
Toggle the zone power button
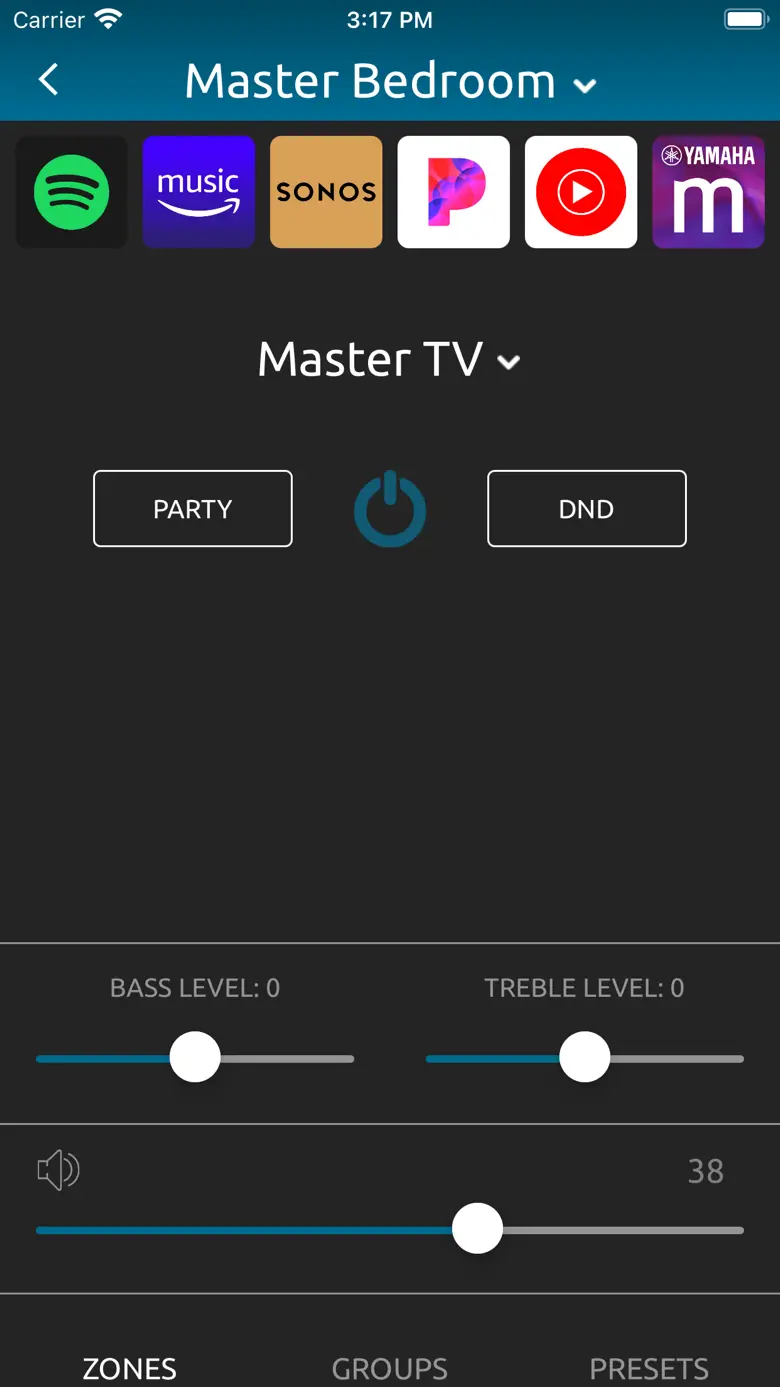390,509
